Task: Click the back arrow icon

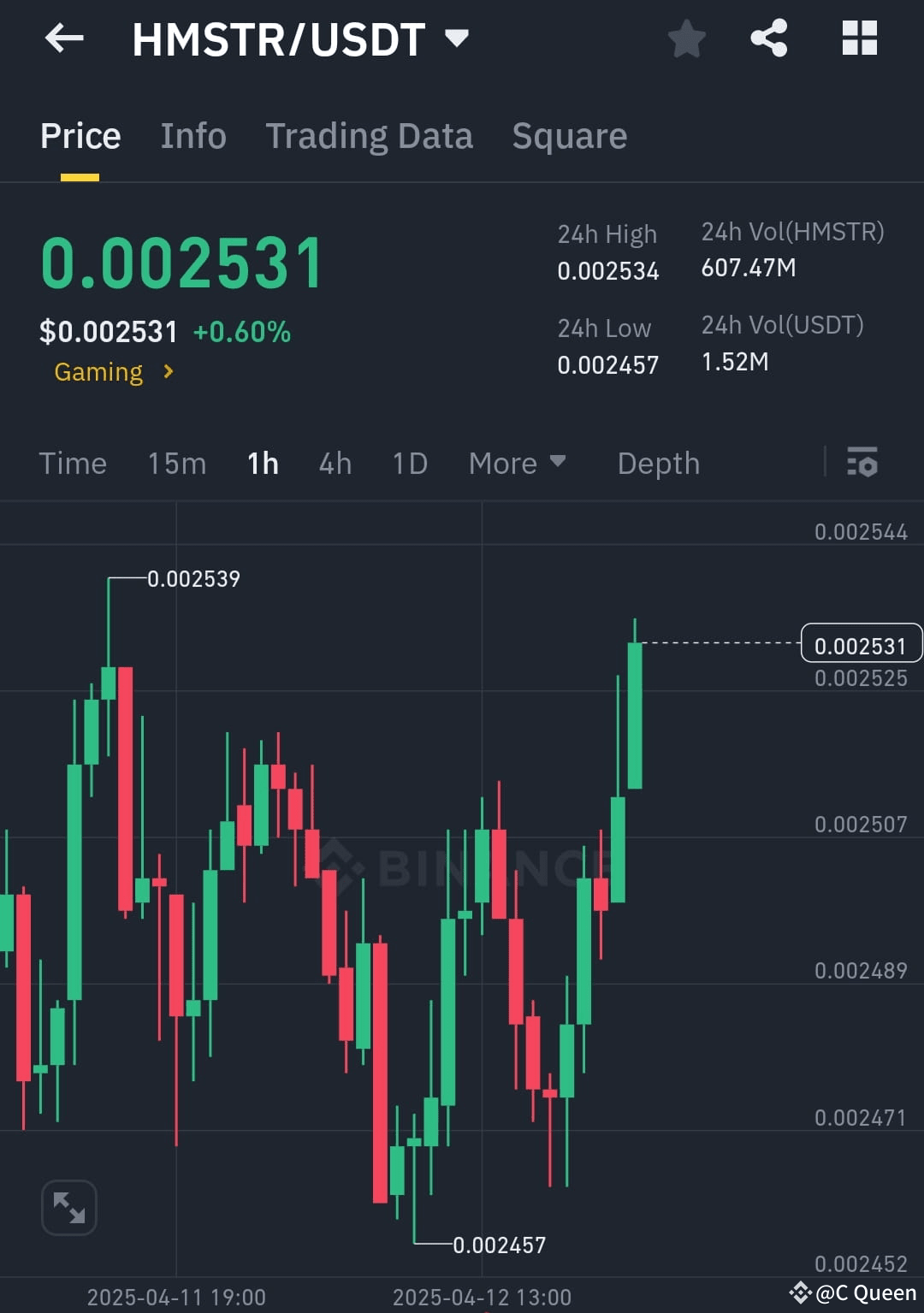Action: [x=64, y=38]
